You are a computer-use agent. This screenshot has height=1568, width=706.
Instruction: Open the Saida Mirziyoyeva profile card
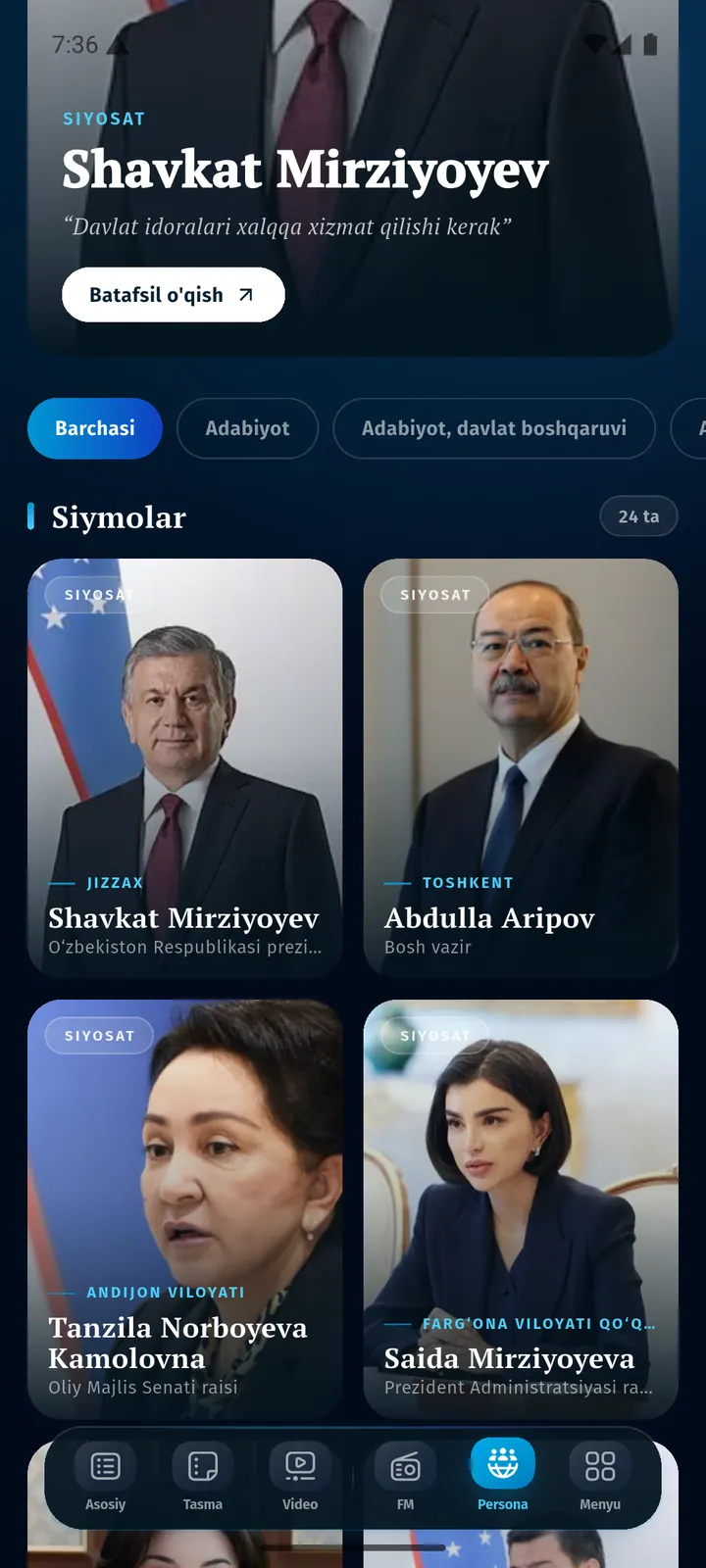521,1209
